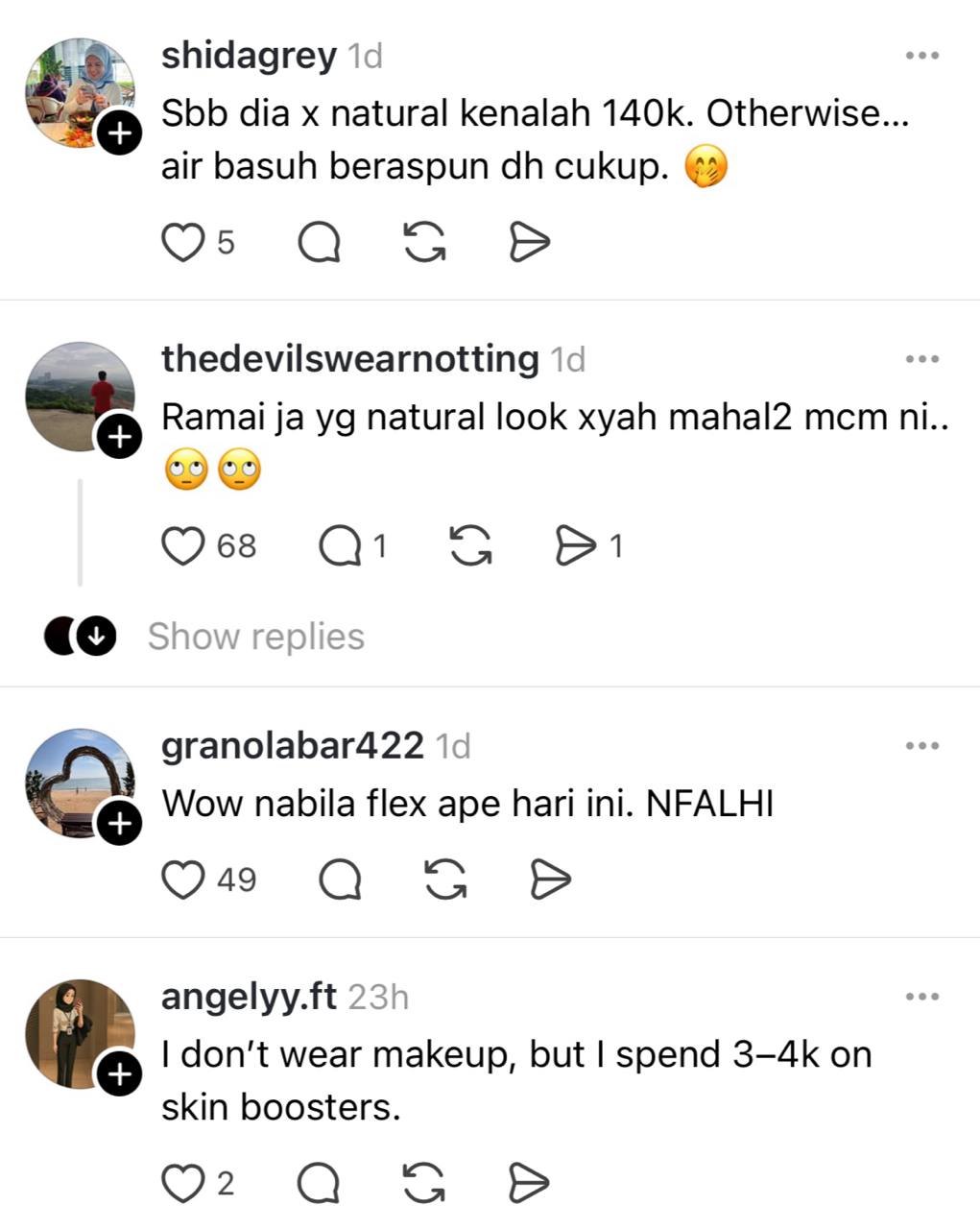980x1229 pixels.
Task: Open overflow menu on granolabar422's comment
Action: tap(921, 746)
